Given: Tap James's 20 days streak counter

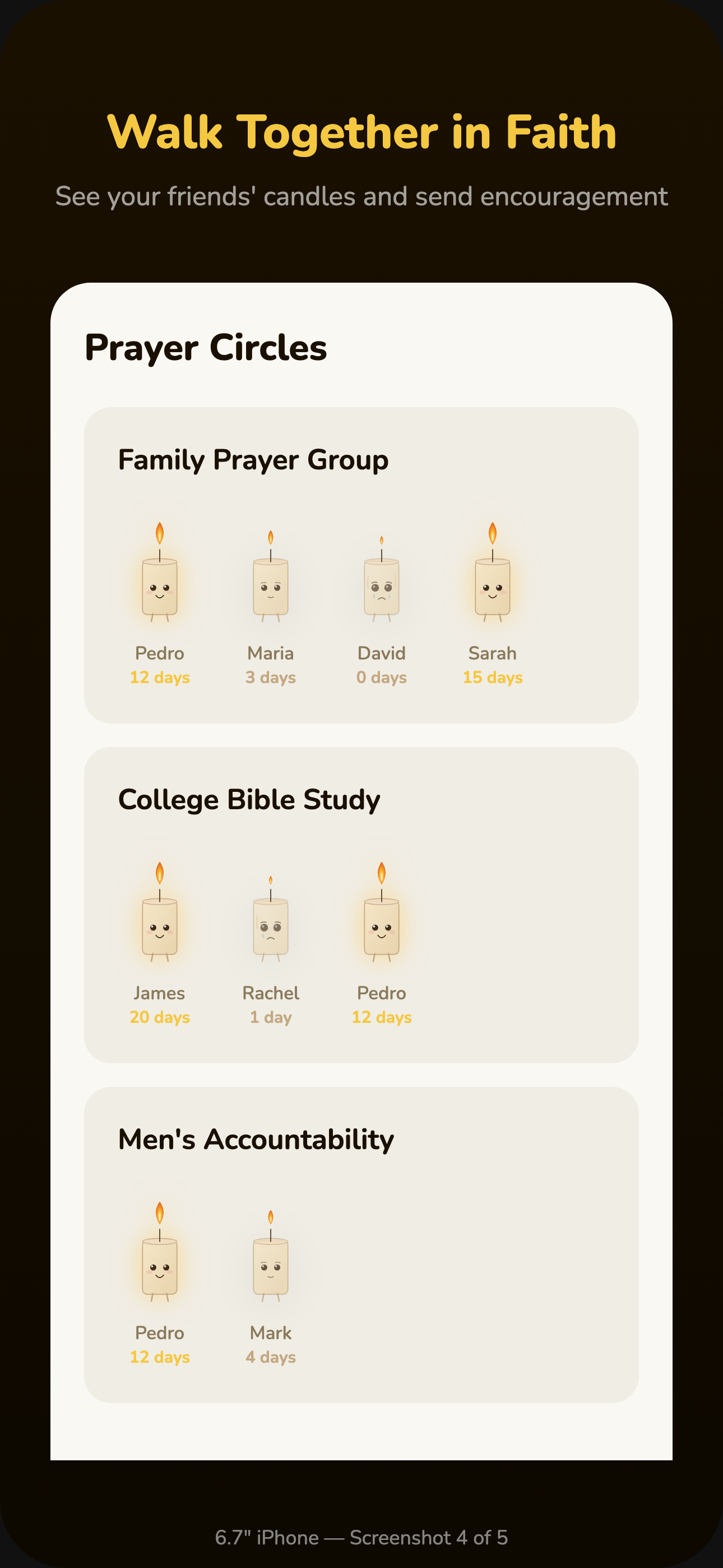Looking at the screenshot, I should 160,1017.
